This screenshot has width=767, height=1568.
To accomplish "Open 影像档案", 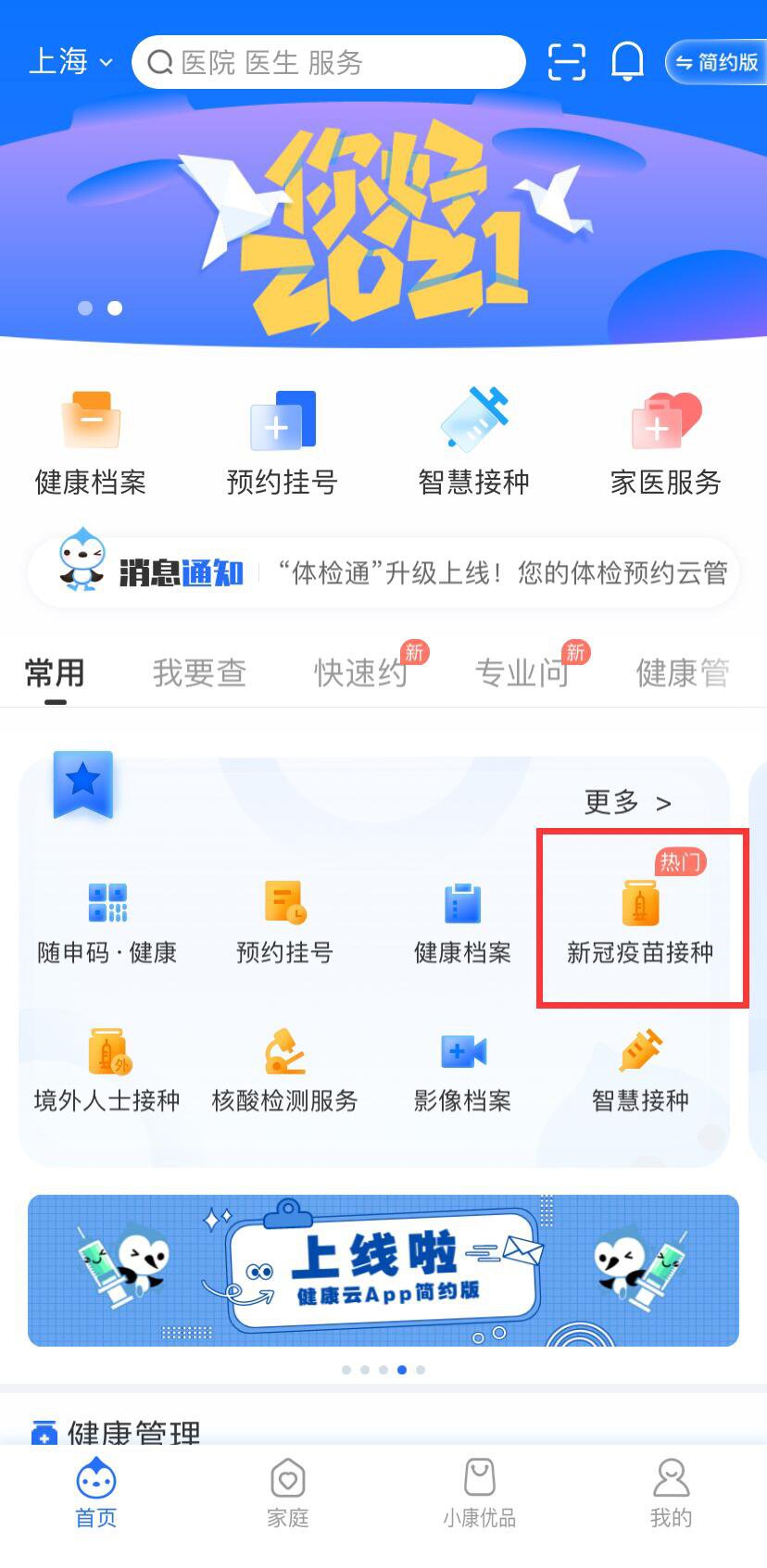I will tap(462, 1070).
